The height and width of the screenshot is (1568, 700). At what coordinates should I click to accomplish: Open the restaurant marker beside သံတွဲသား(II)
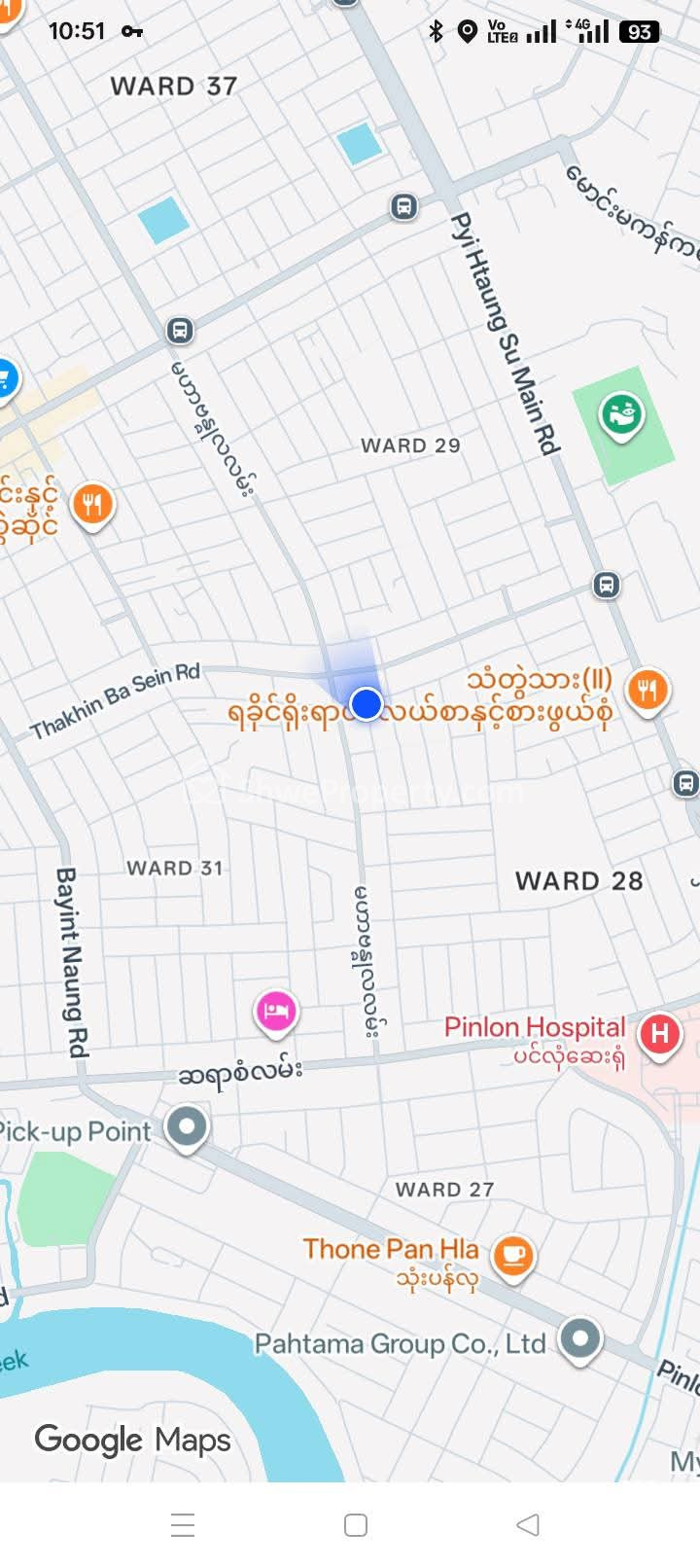coord(647,692)
